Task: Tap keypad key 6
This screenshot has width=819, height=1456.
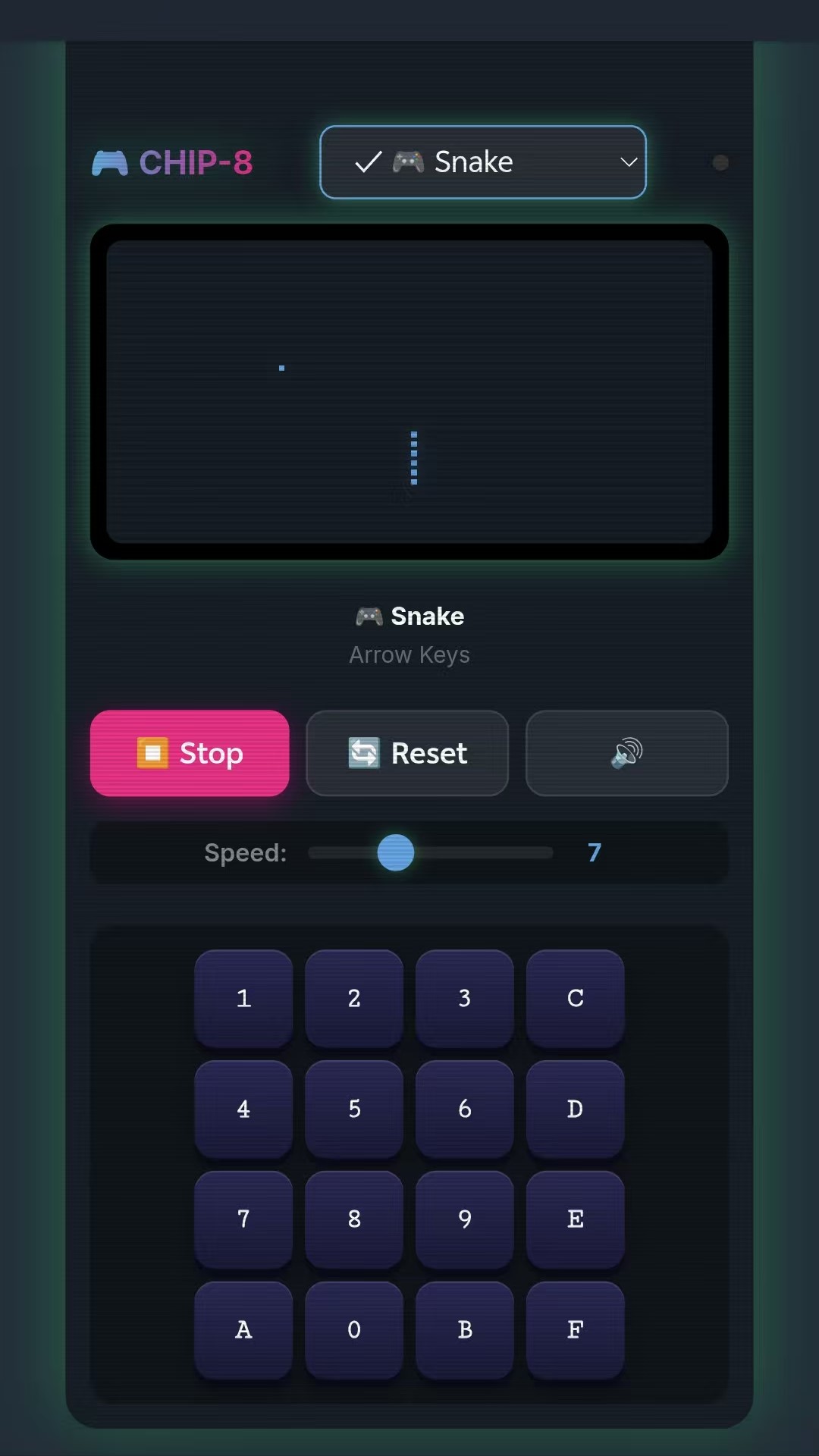Action: 465,1109
